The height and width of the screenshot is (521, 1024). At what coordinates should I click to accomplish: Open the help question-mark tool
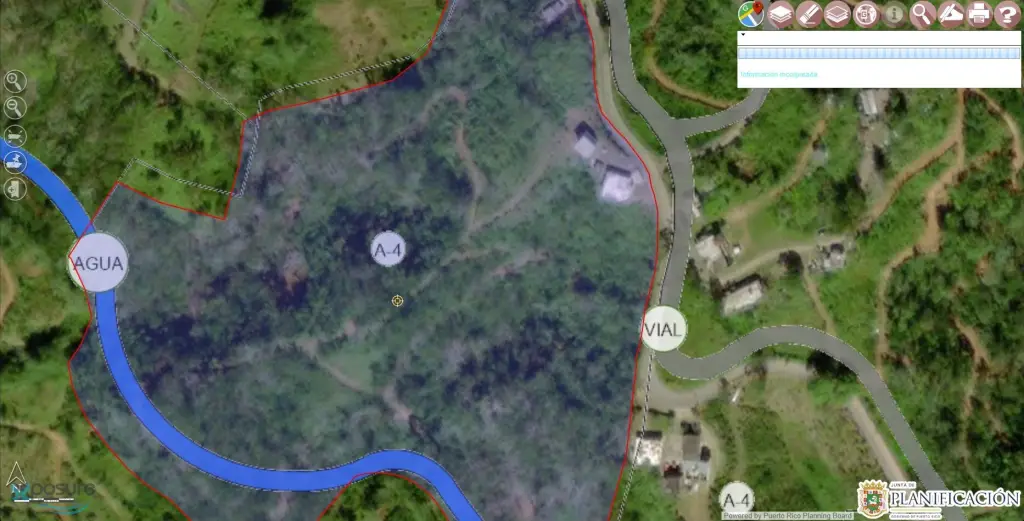(x=1007, y=14)
